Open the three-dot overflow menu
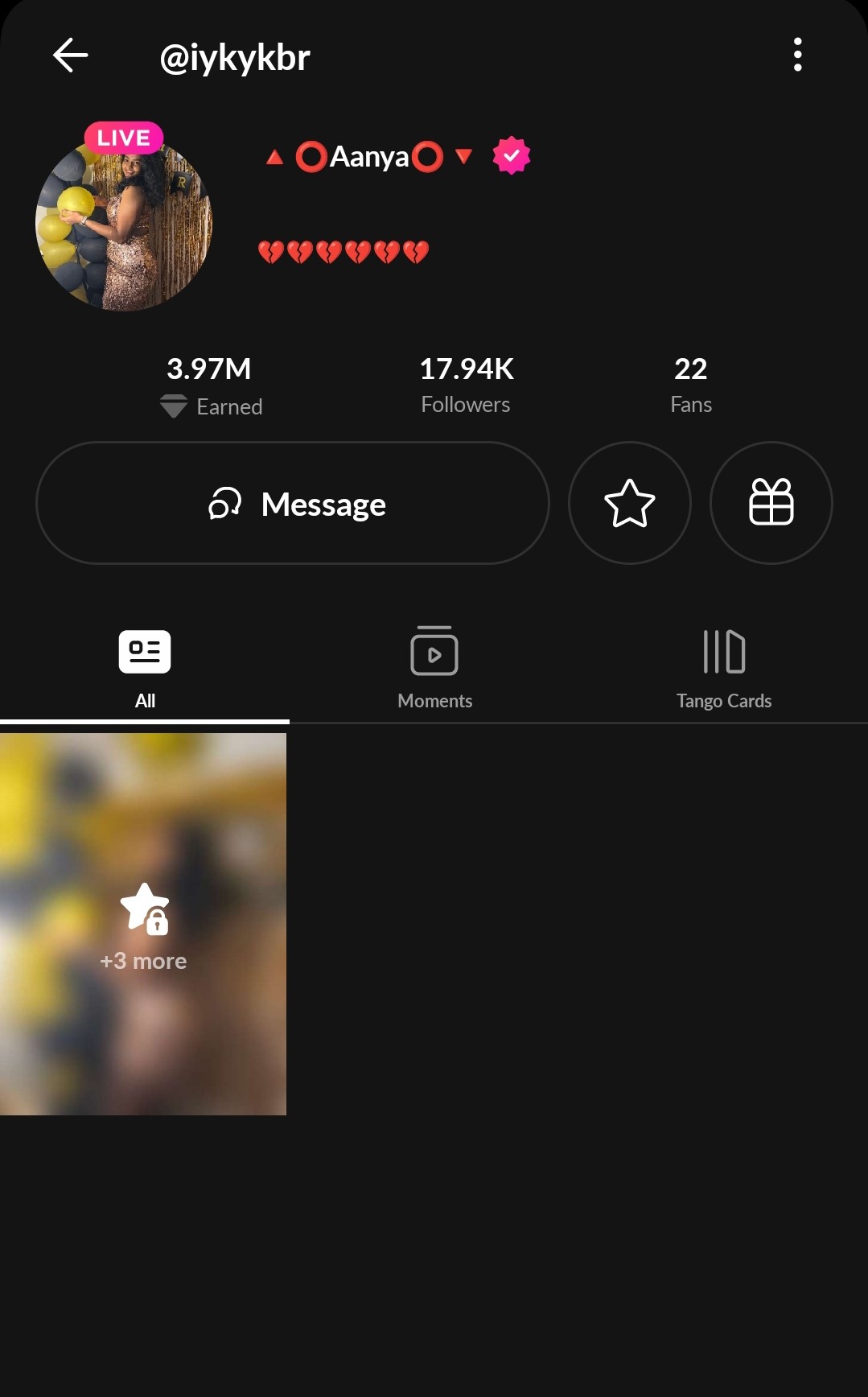 click(x=797, y=55)
